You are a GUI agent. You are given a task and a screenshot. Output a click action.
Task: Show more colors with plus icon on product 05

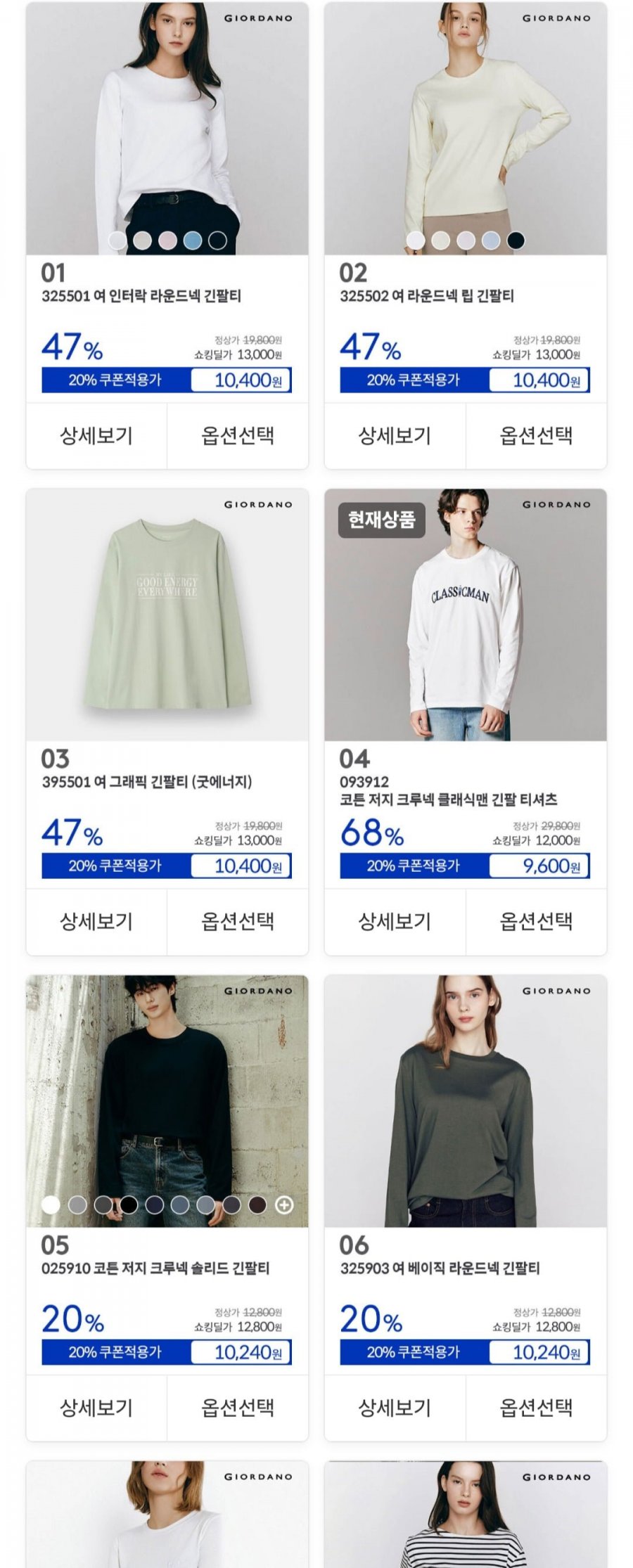pyautogui.click(x=284, y=1205)
